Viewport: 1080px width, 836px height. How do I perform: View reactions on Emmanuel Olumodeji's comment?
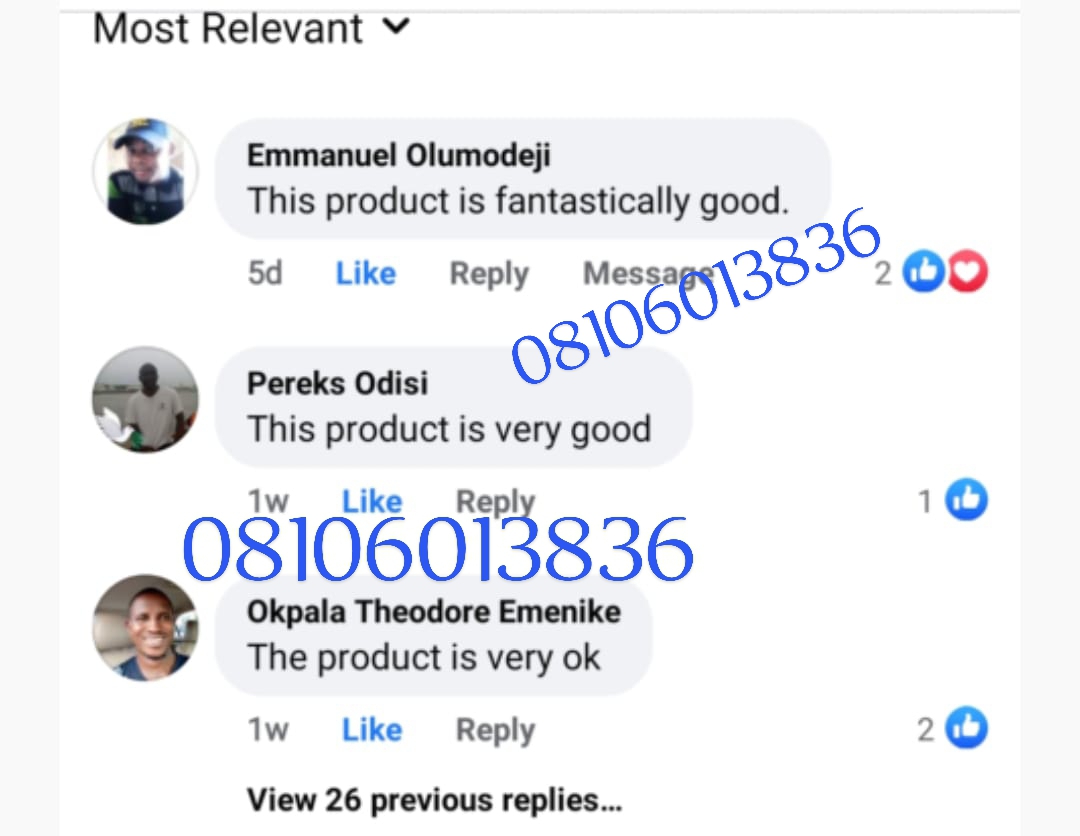click(x=944, y=272)
